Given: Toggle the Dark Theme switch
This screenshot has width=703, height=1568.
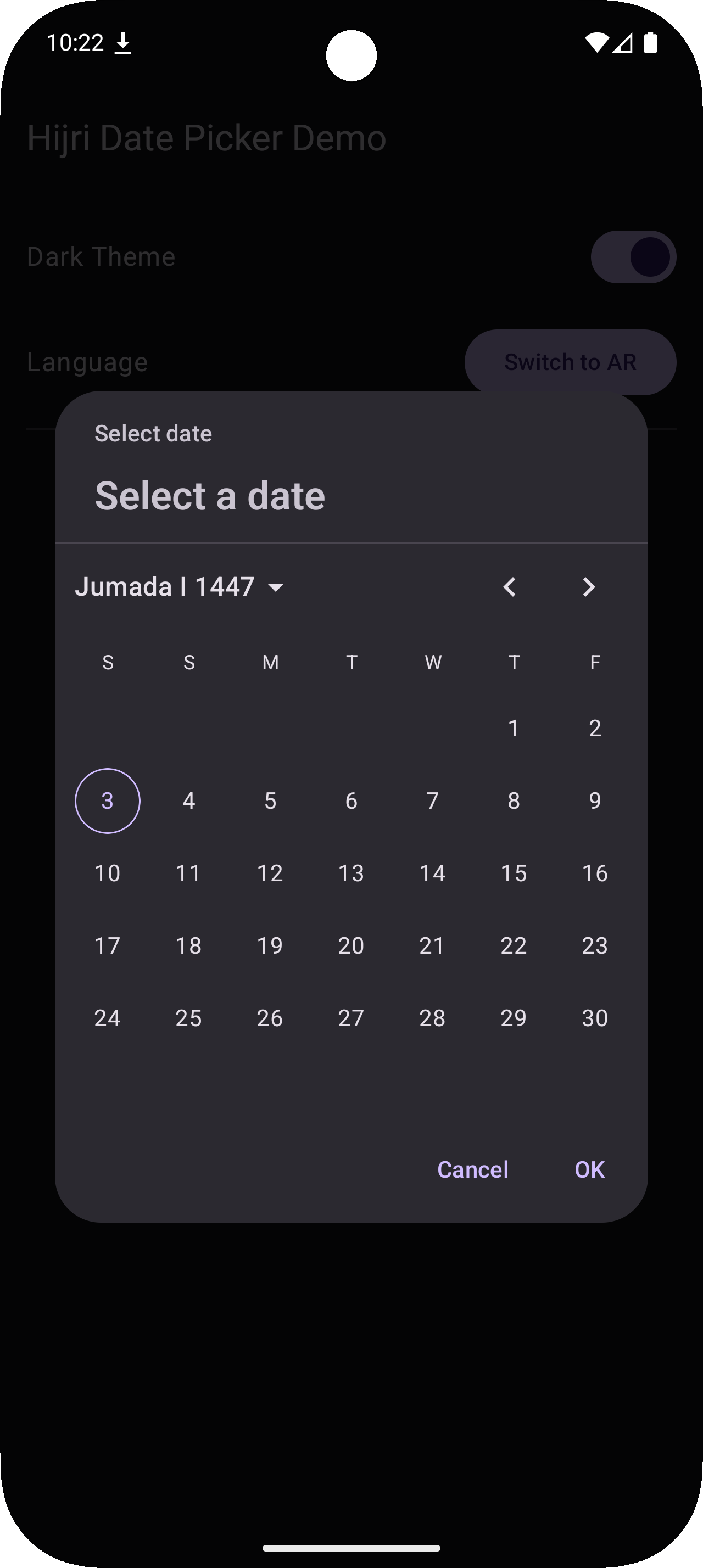Looking at the screenshot, I should coord(633,256).
